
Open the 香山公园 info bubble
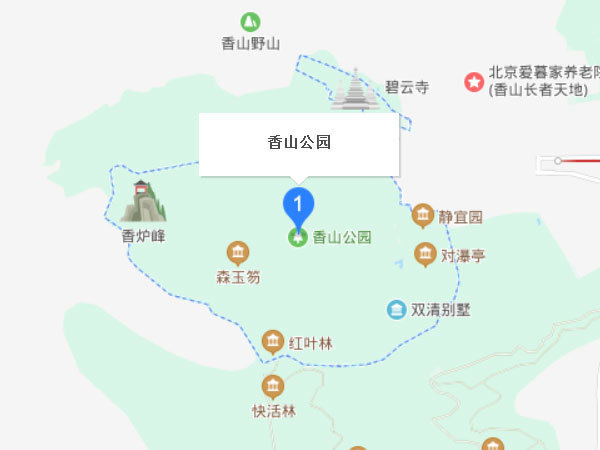(299, 144)
